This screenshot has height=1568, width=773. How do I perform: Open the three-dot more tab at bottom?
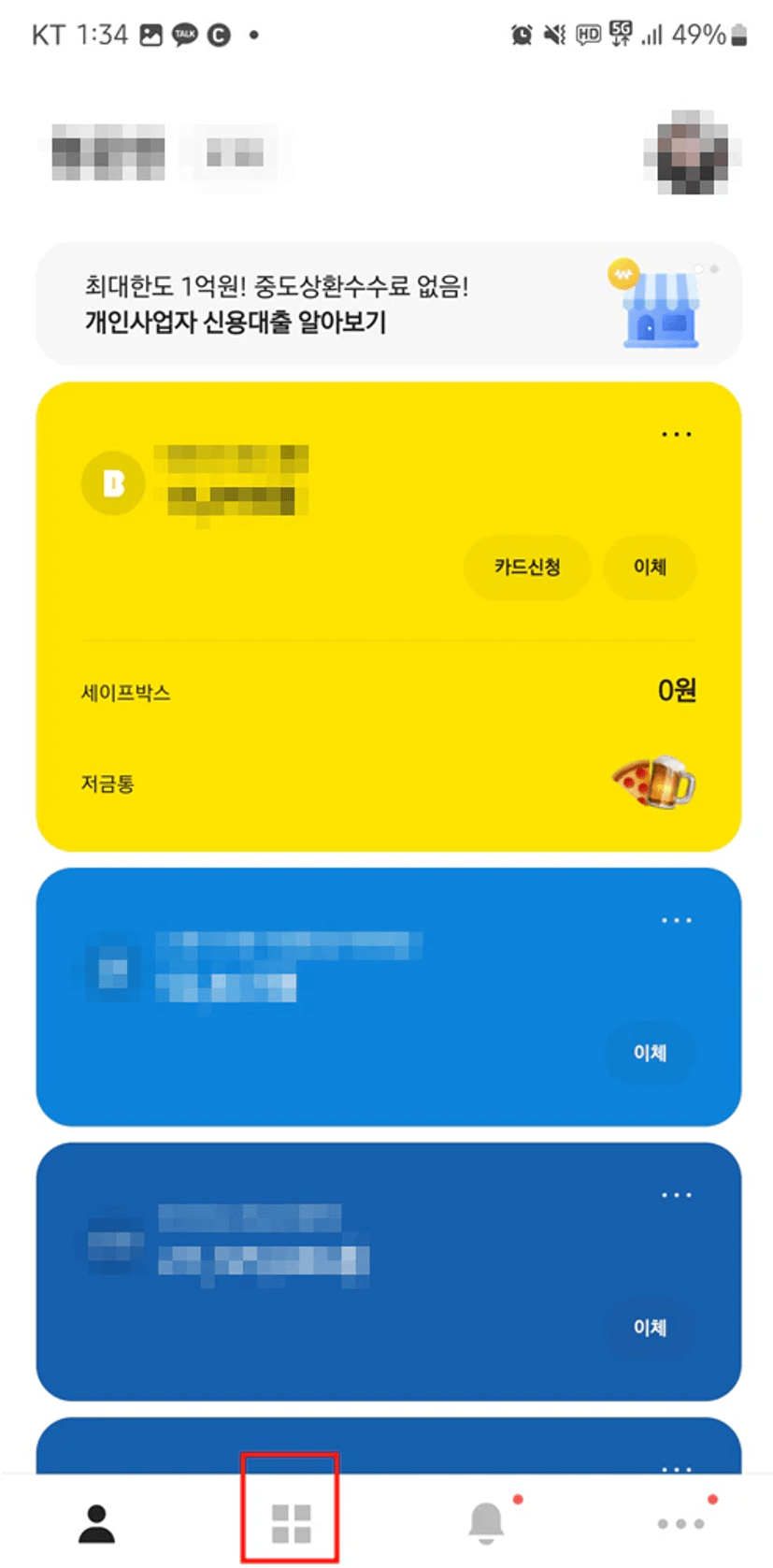point(680,1523)
